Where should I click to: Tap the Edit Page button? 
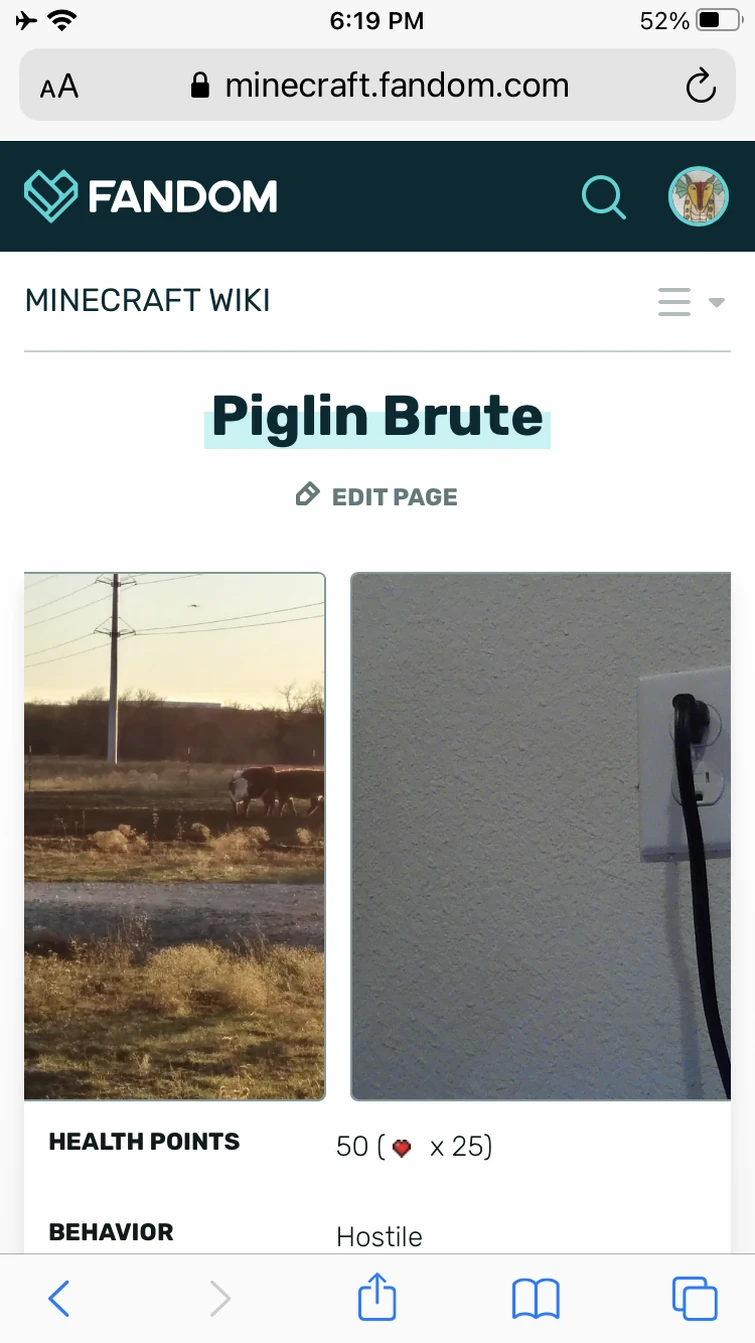click(x=377, y=496)
